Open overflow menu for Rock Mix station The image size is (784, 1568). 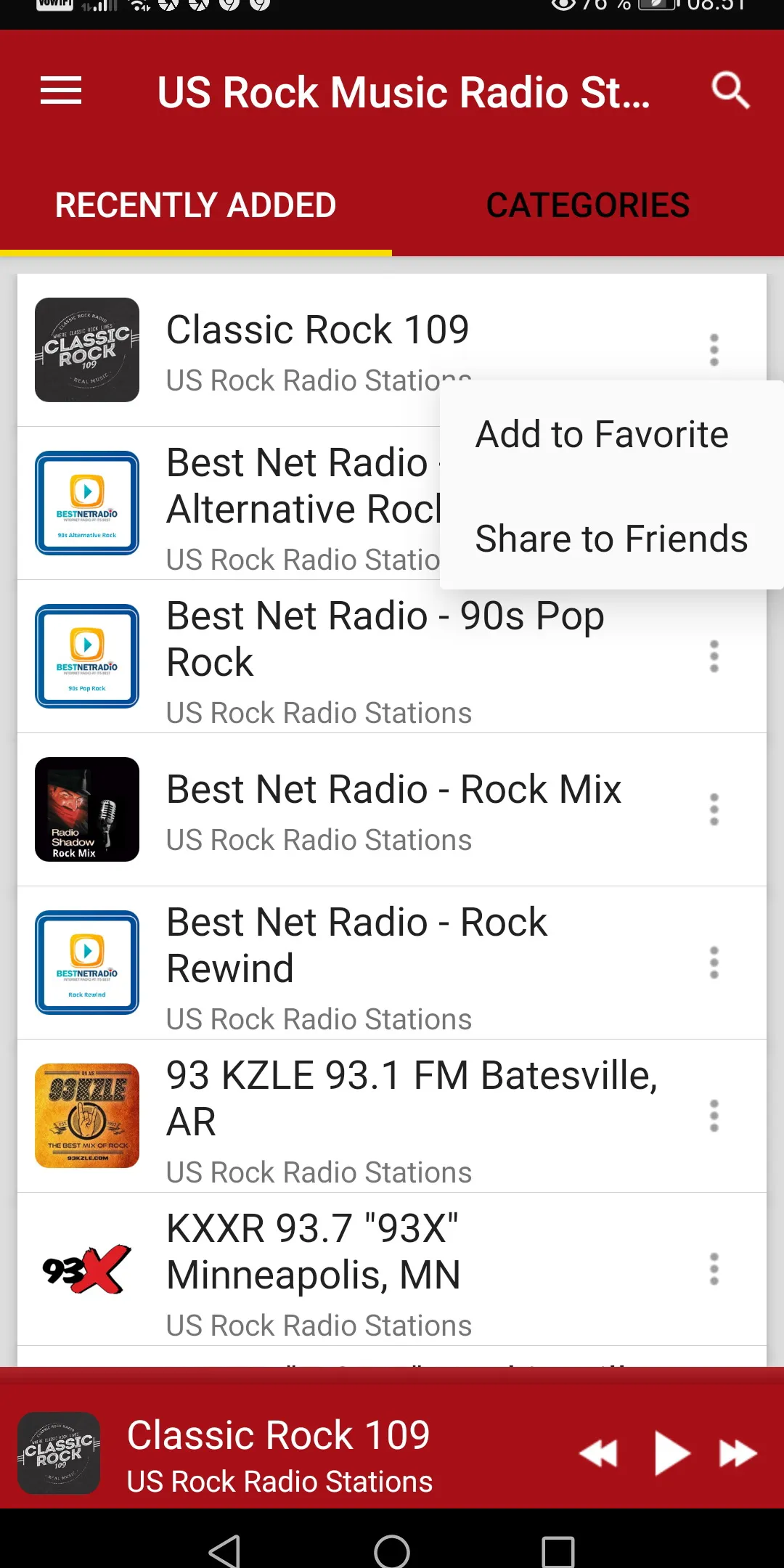click(x=714, y=809)
